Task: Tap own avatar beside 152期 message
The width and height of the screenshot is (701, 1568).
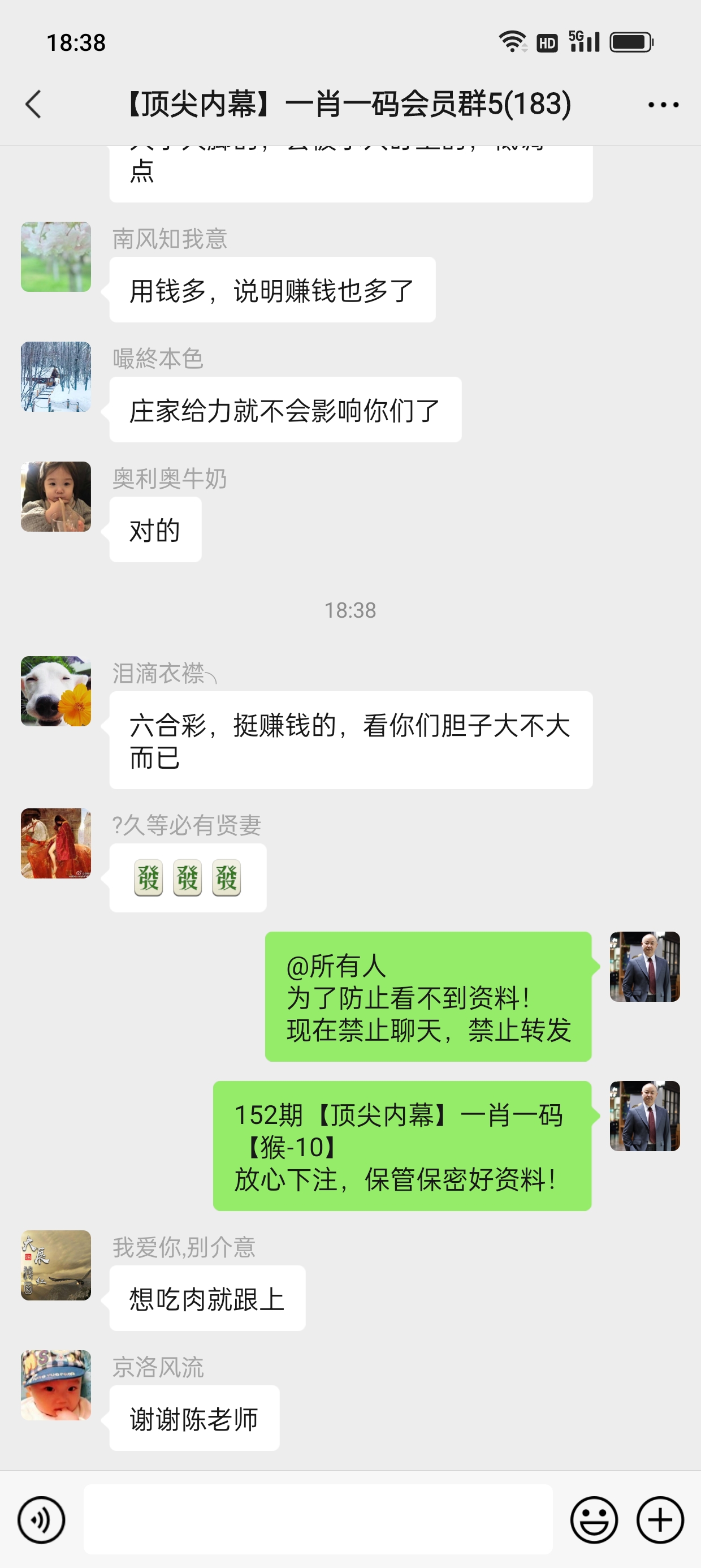Action: (x=644, y=1115)
